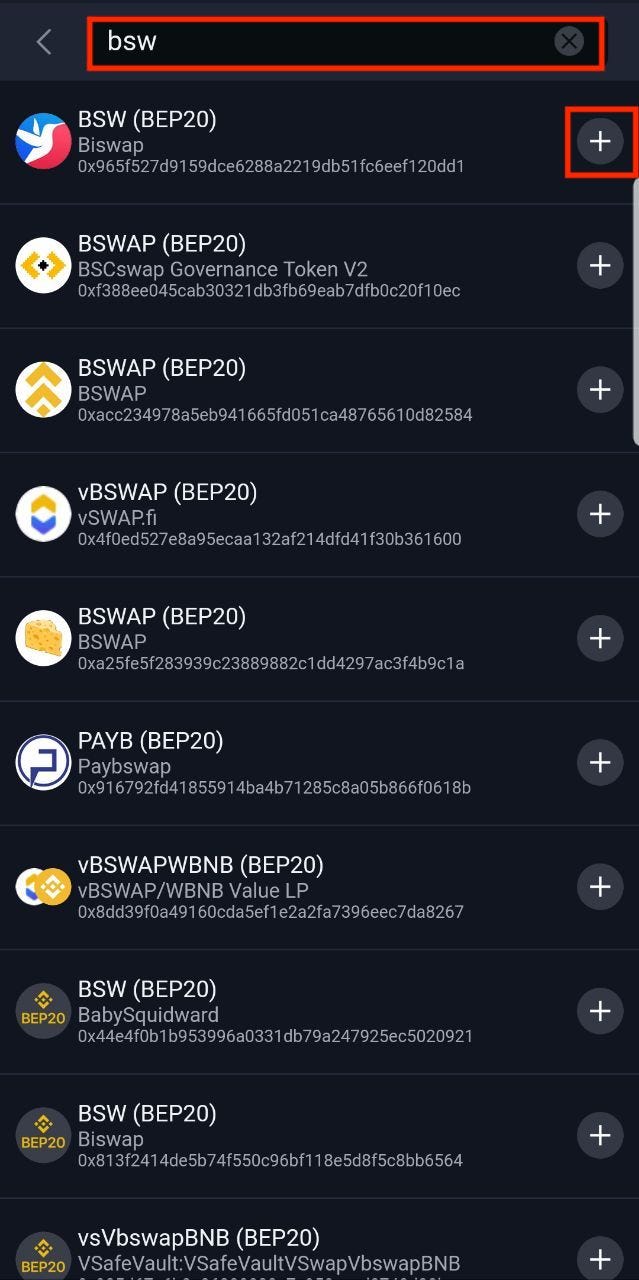
Task: Add vBSWAP/WBNB Value LP token
Action: tap(600, 887)
